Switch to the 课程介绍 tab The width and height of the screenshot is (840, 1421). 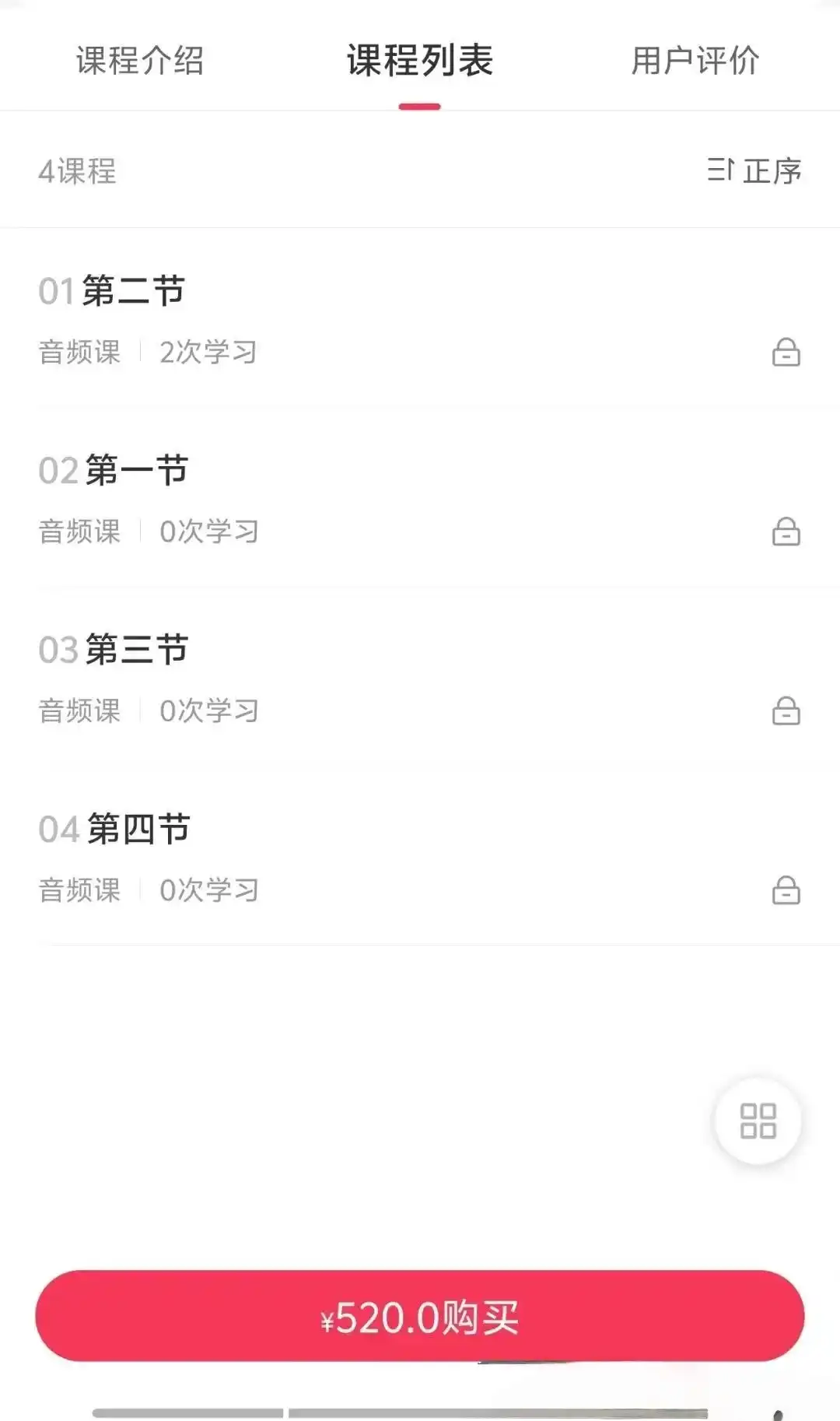click(x=140, y=61)
